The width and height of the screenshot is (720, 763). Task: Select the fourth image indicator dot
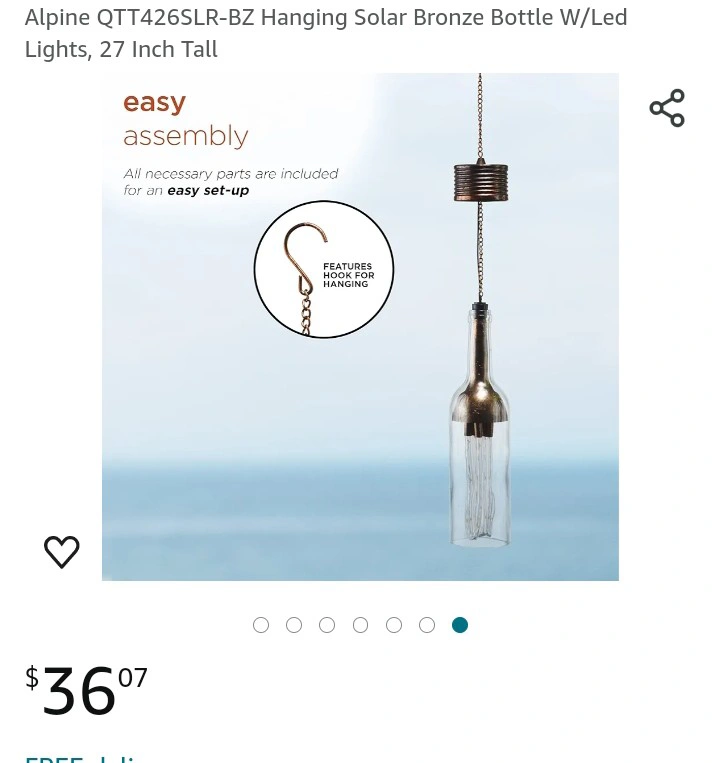[360, 625]
